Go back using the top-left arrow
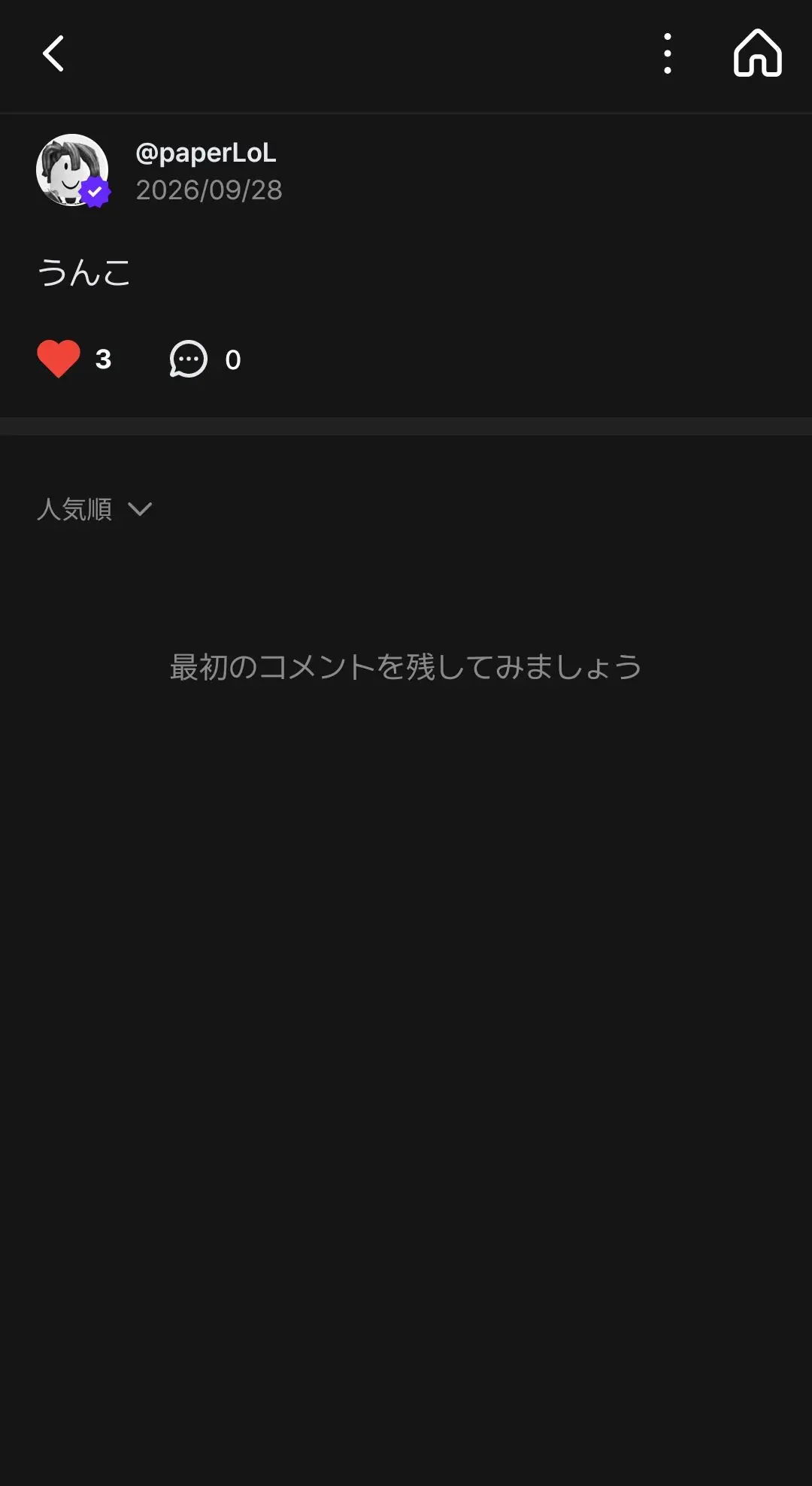 (x=53, y=53)
